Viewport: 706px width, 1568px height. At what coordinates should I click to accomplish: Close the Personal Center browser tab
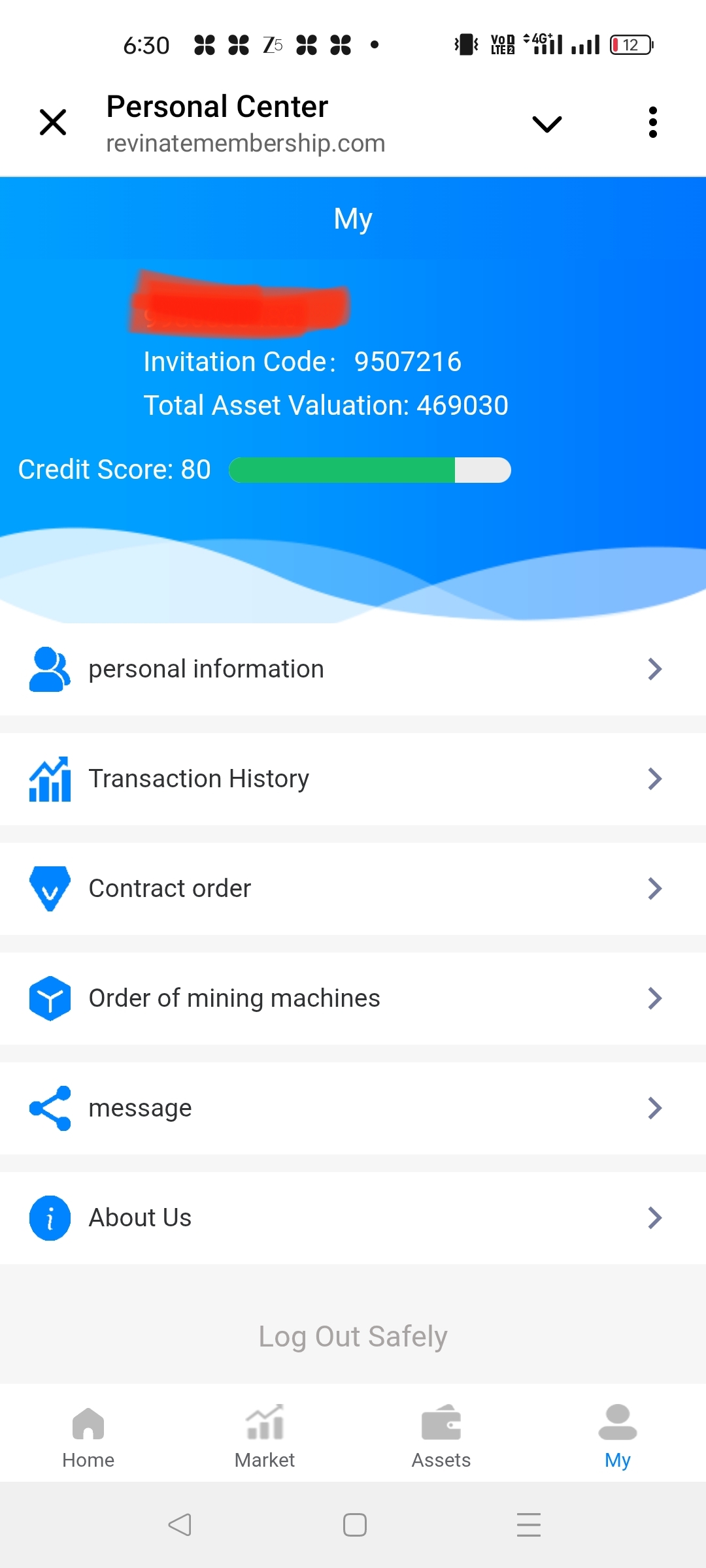tap(53, 122)
